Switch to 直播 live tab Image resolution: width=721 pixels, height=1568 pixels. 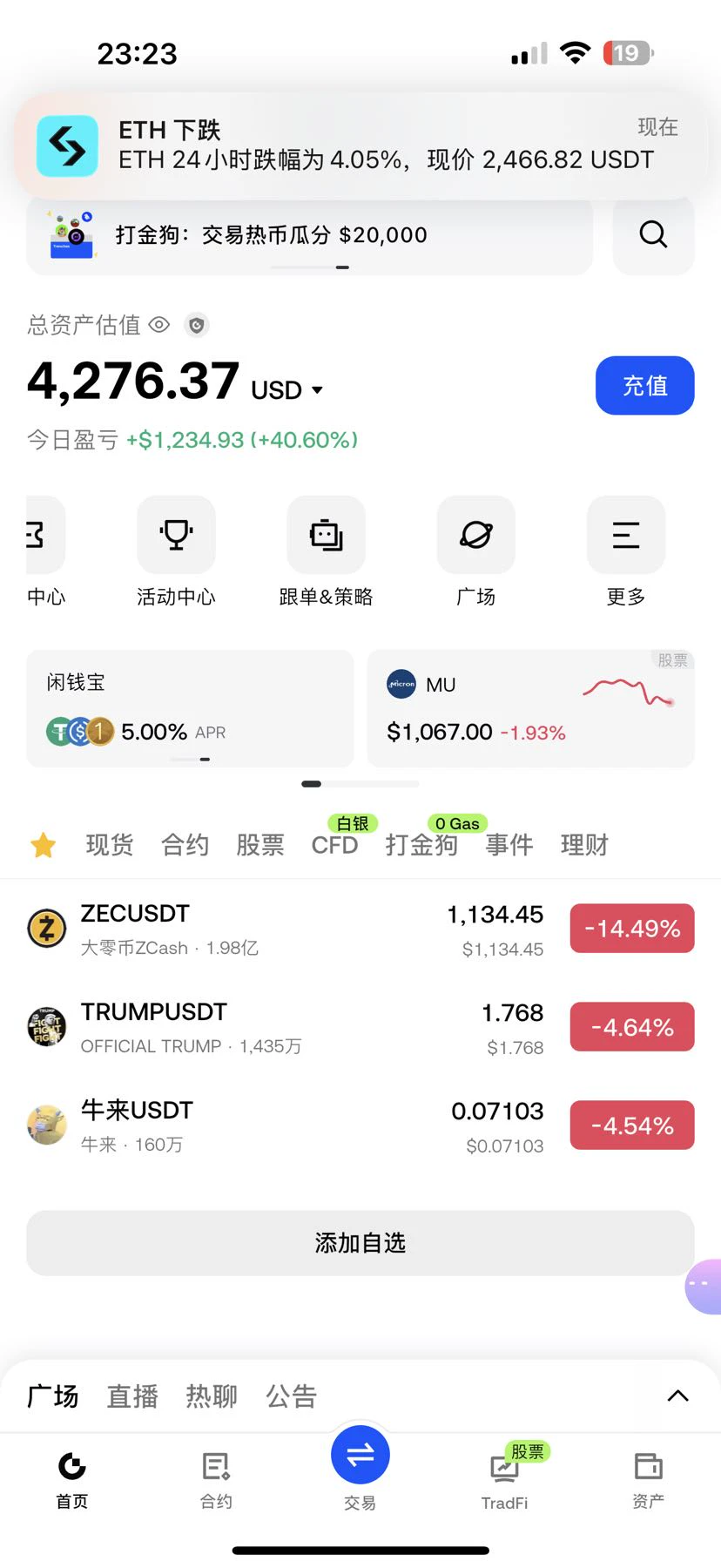132,1396
